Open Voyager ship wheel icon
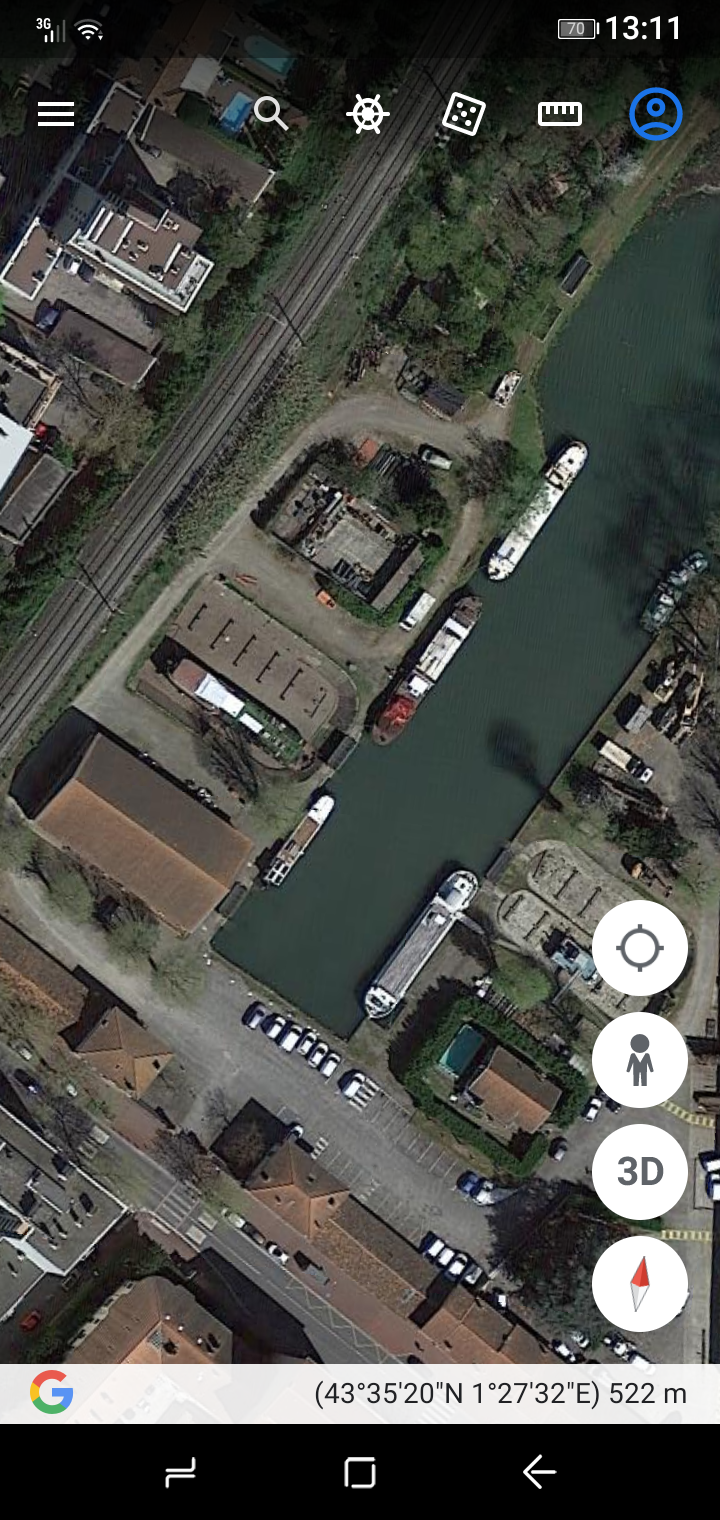Image resolution: width=720 pixels, height=1520 pixels. [x=367, y=114]
